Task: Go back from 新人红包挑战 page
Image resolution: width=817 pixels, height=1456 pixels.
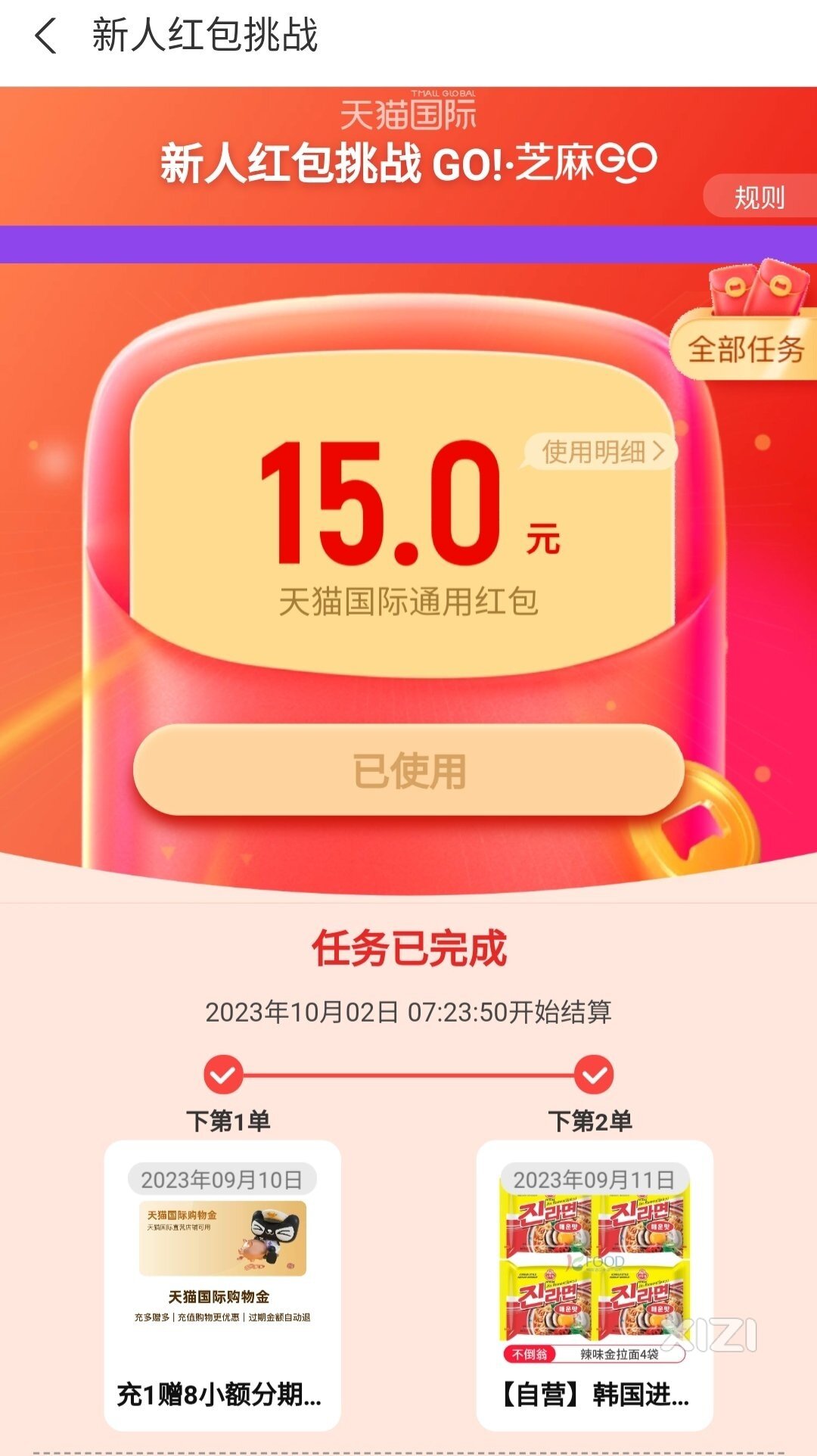Action: coord(45,36)
